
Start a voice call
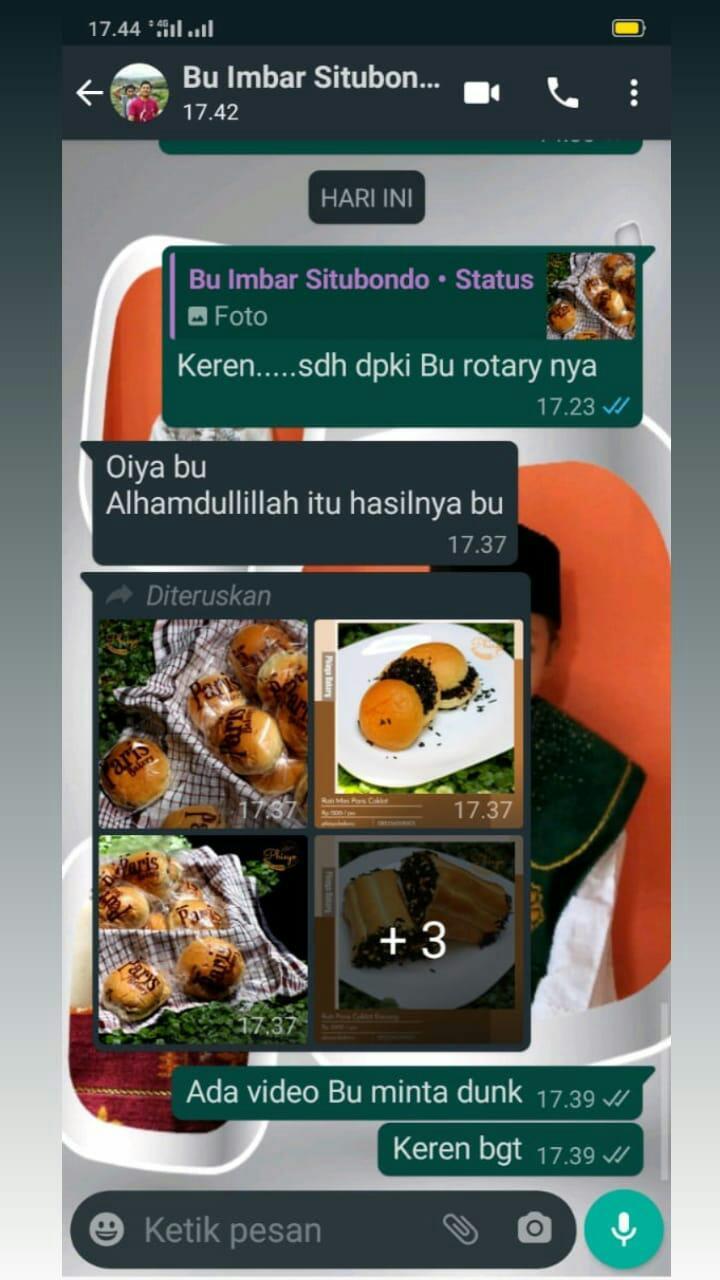pos(562,93)
